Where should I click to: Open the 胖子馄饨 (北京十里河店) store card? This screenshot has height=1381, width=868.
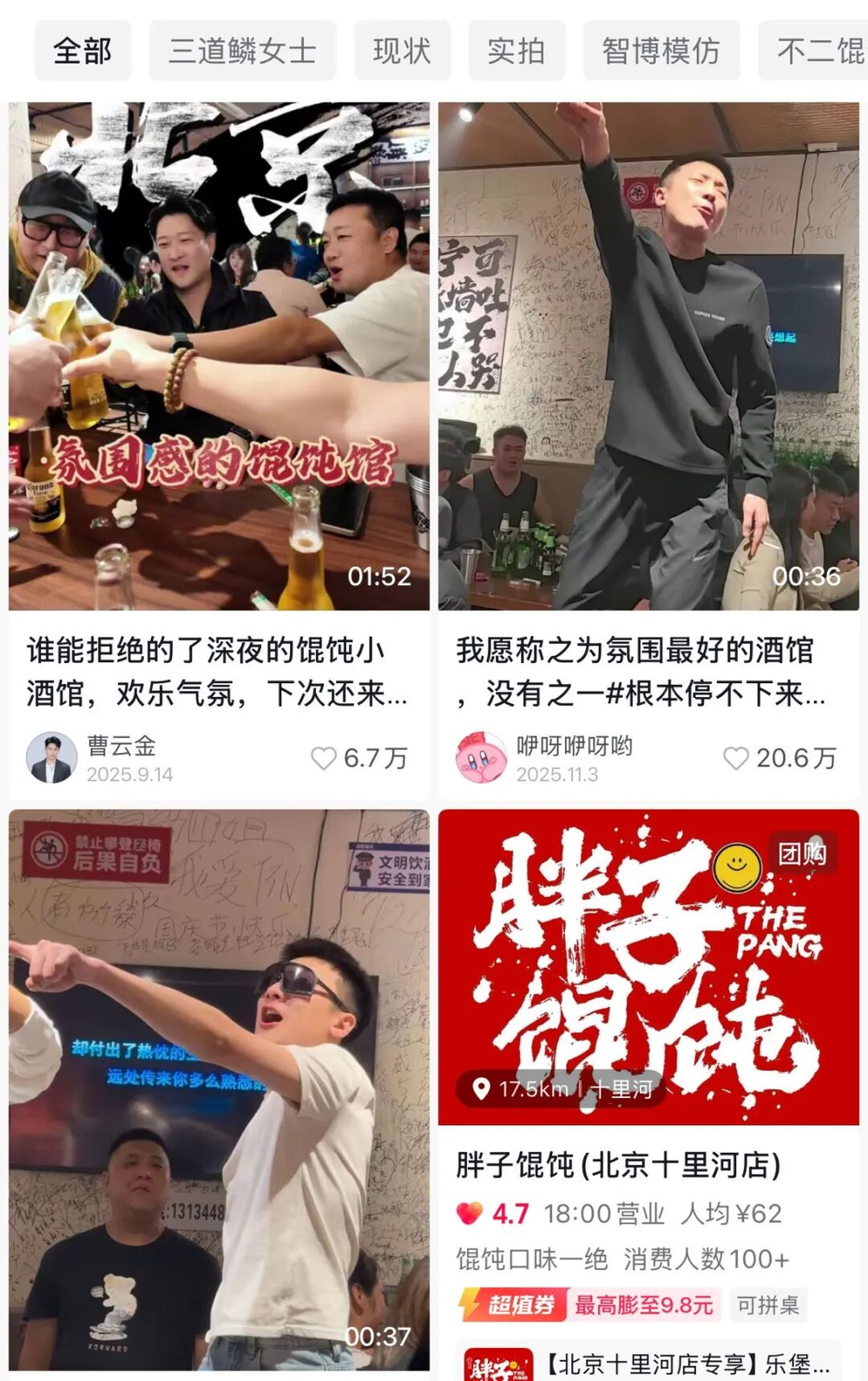(619, 1165)
